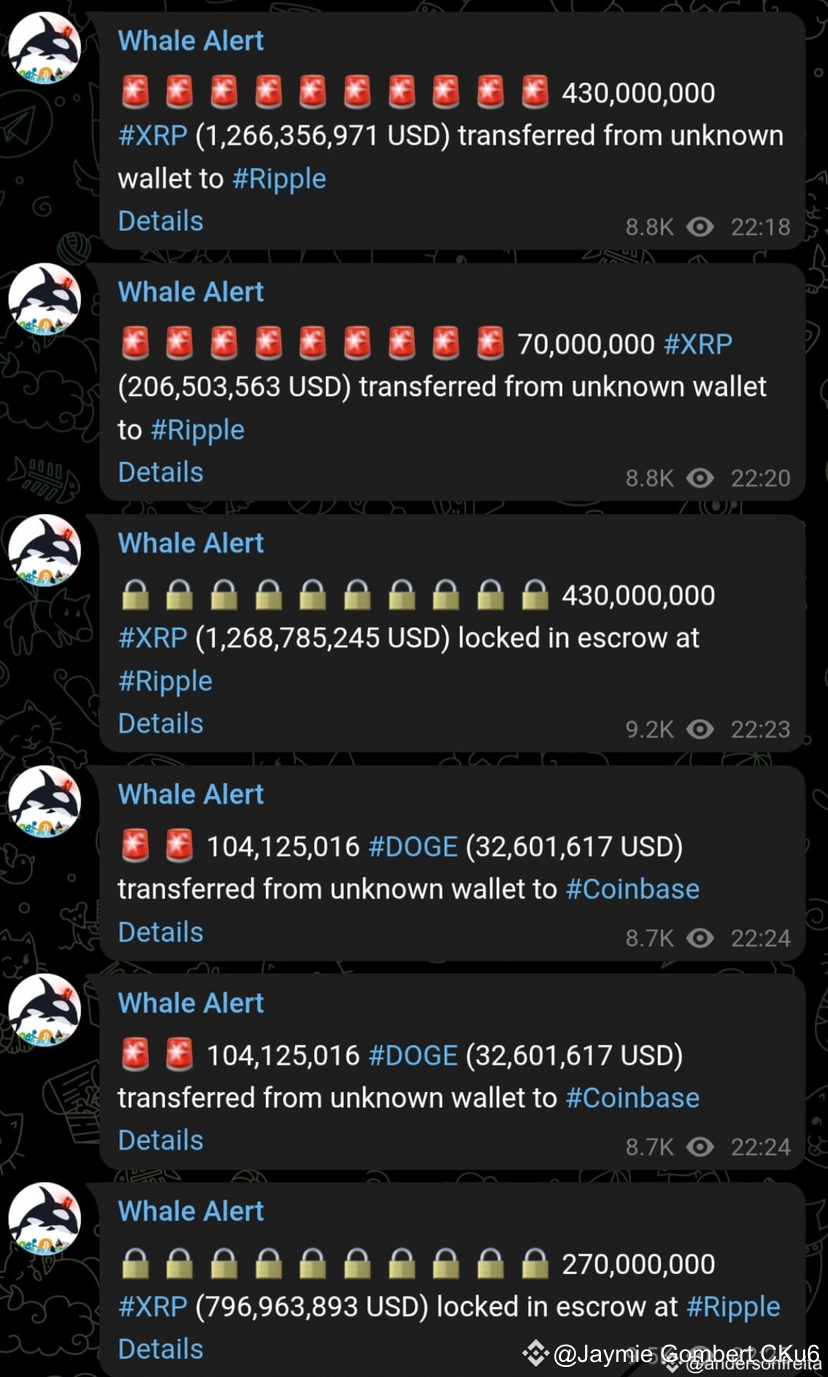The width and height of the screenshot is (828, 1377).
Task: Click the eye icon next to 9.2K views
Action: click(699, 729)
